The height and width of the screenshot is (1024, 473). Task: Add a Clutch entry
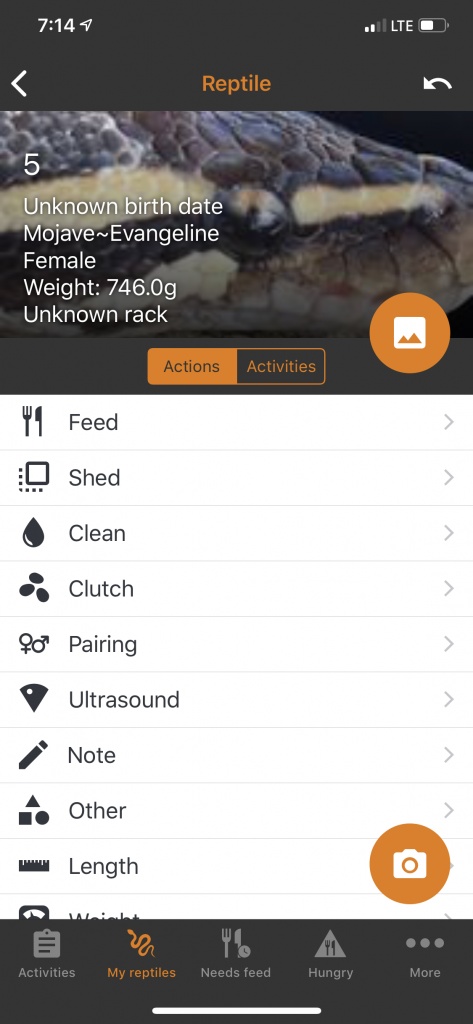(236, 588)
